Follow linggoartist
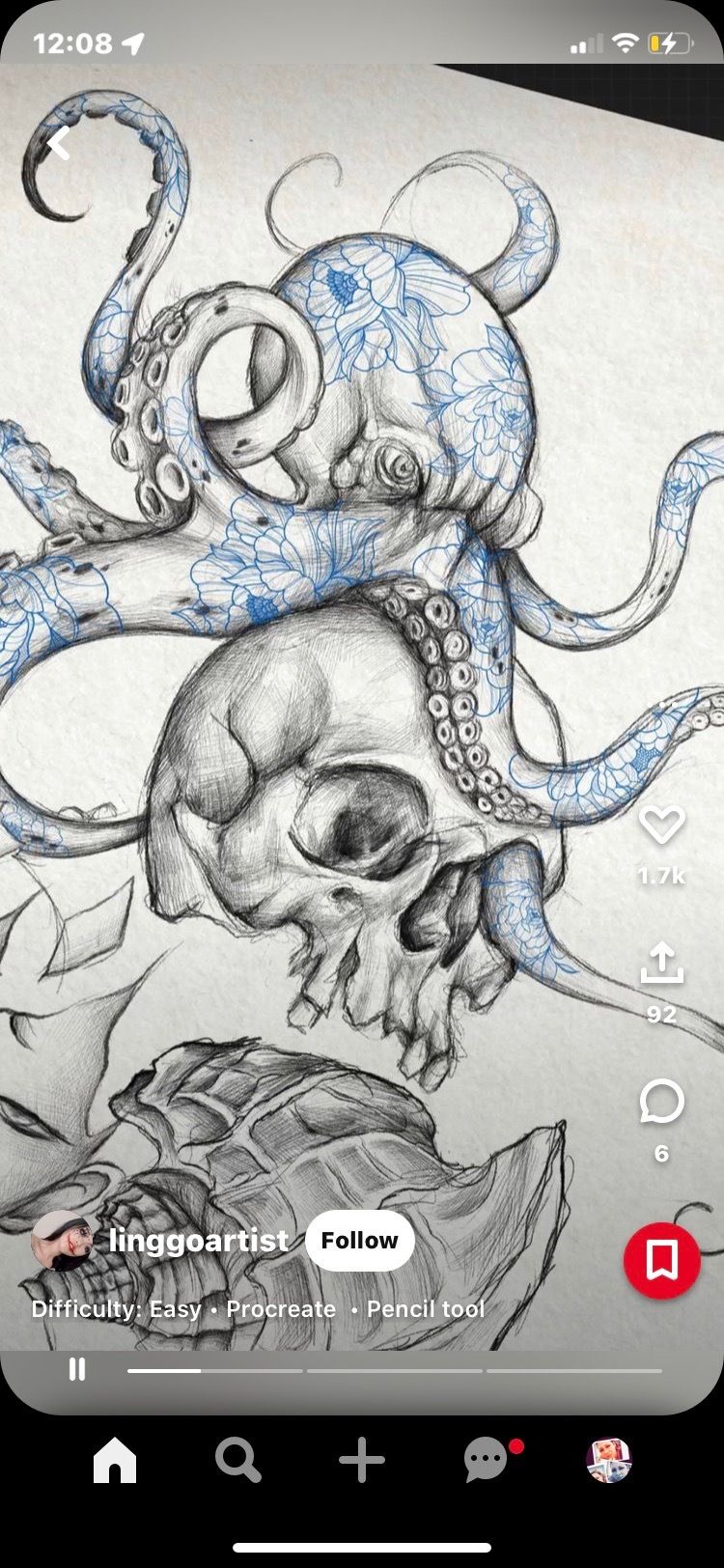Image resolution: width=724 pixels, height=1568 pixels. [x=360, y=1241]
